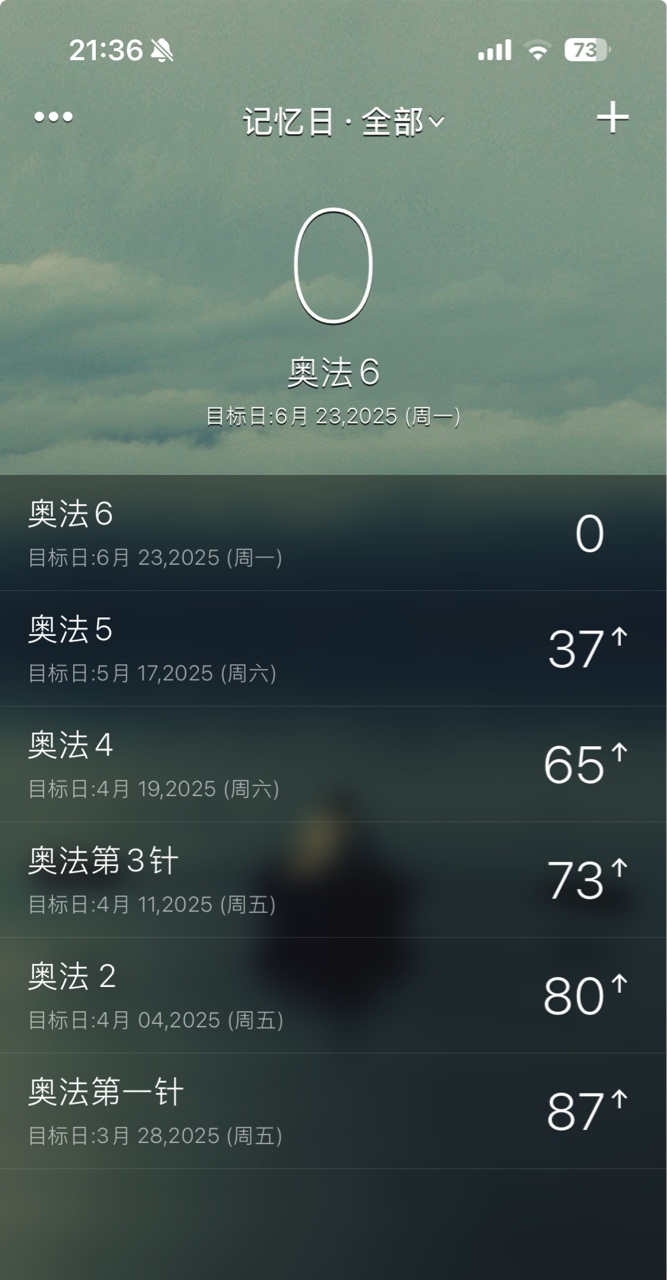Open the 奥法 2 event
The height and width of the screenshot is (1280, 667).
coord(333,995)
